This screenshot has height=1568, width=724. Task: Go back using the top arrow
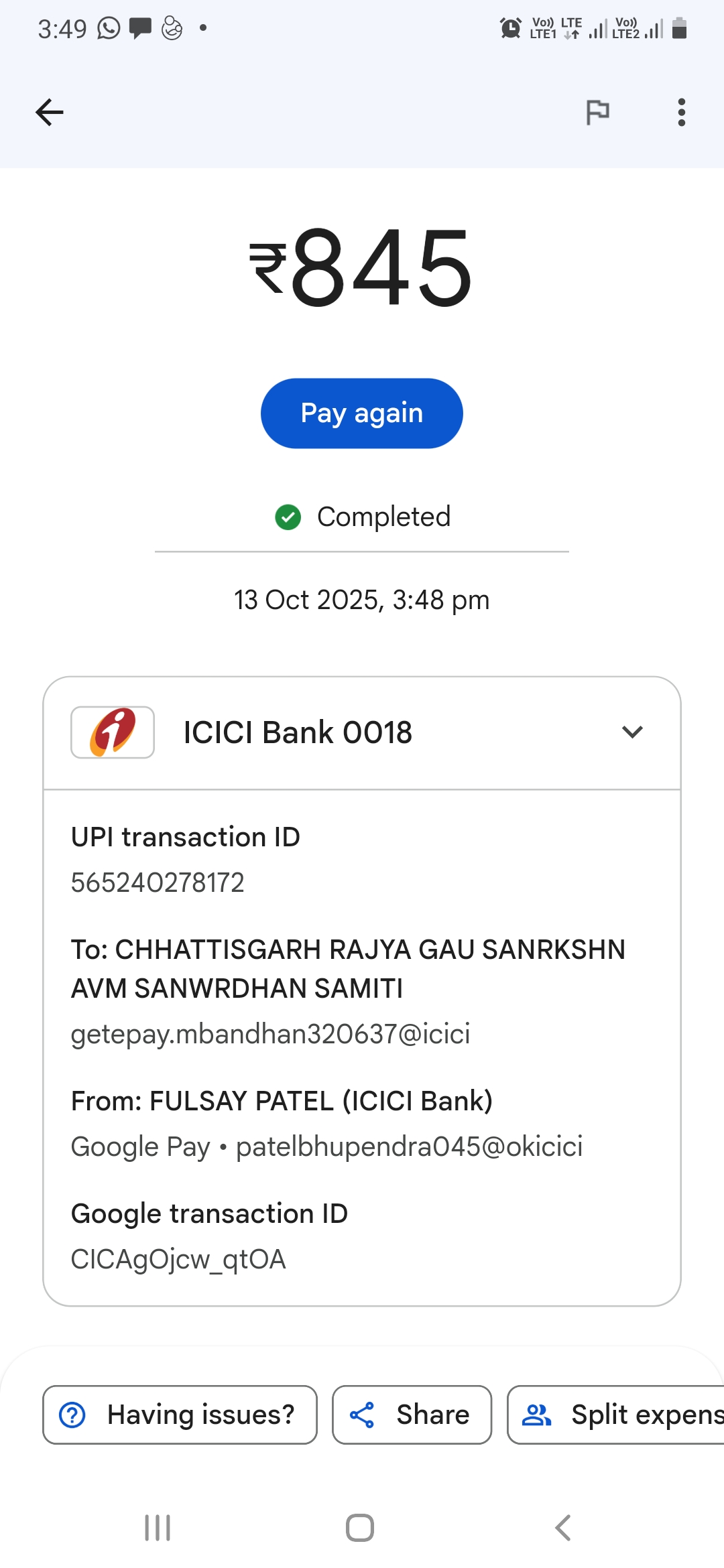[50, 112]
